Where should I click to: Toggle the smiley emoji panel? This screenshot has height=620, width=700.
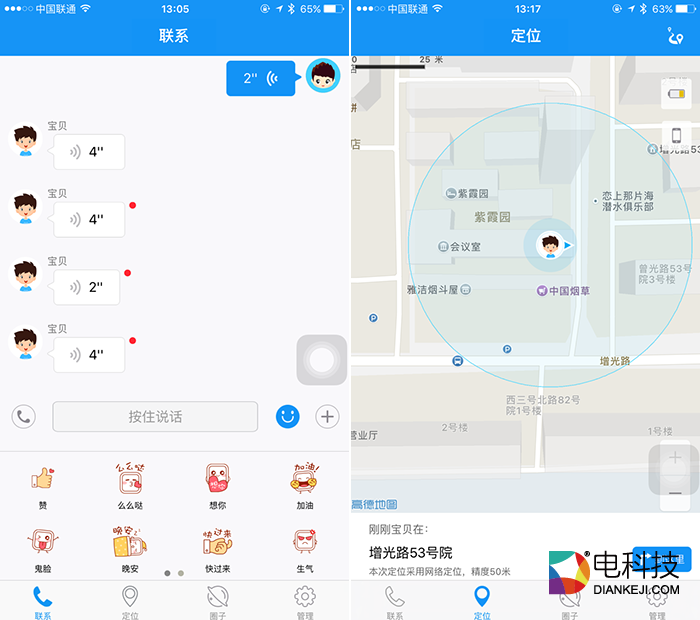click(x=288, y=416)
